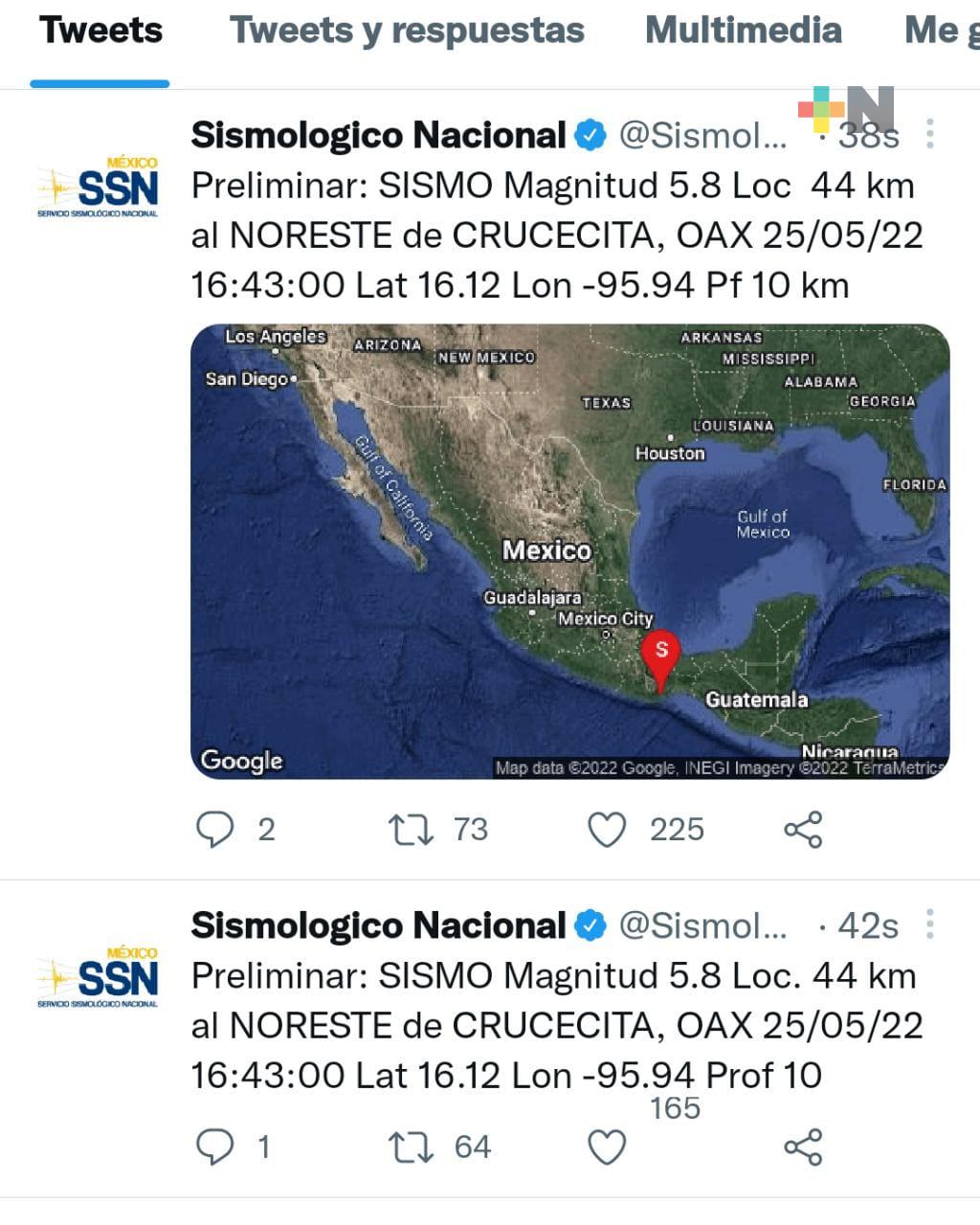
Task: Select the Tweets tab
Action: [100, 31]
